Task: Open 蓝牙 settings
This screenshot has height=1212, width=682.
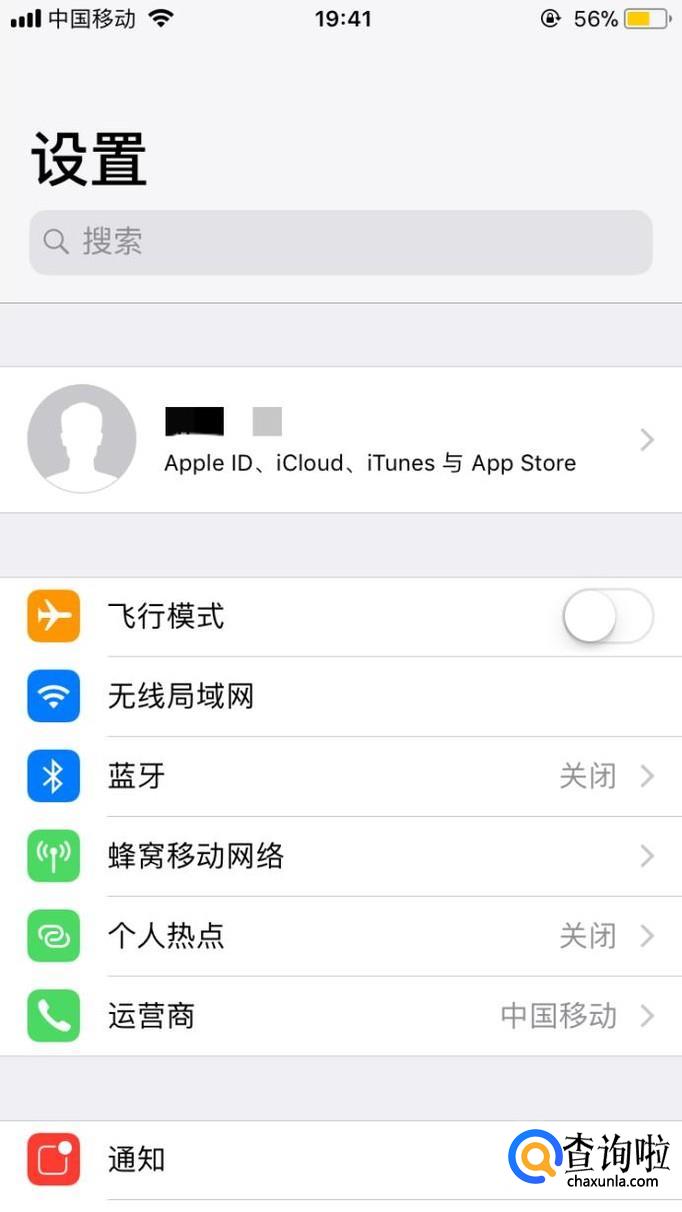Action: coord(340,776)
